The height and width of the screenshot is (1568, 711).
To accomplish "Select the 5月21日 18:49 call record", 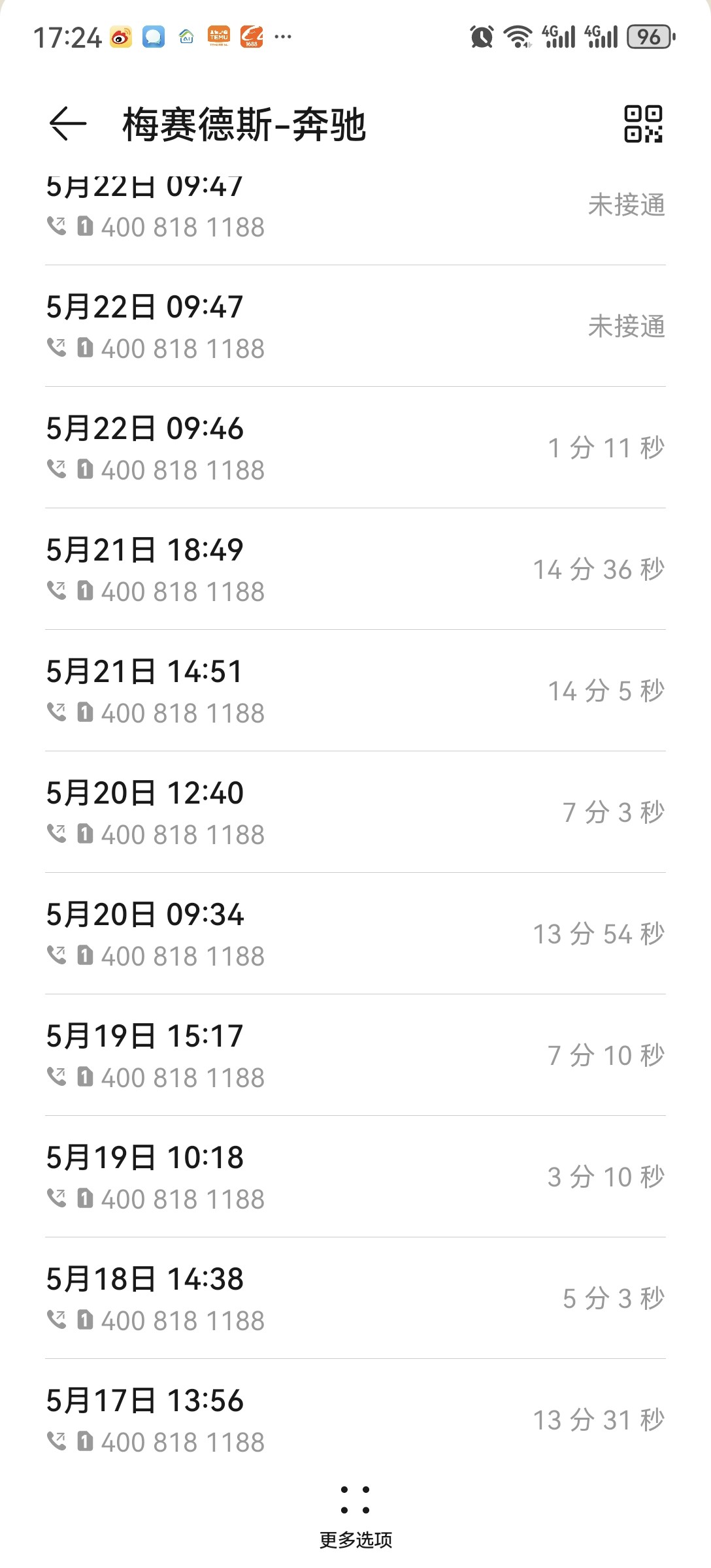I will click(355, 569).
